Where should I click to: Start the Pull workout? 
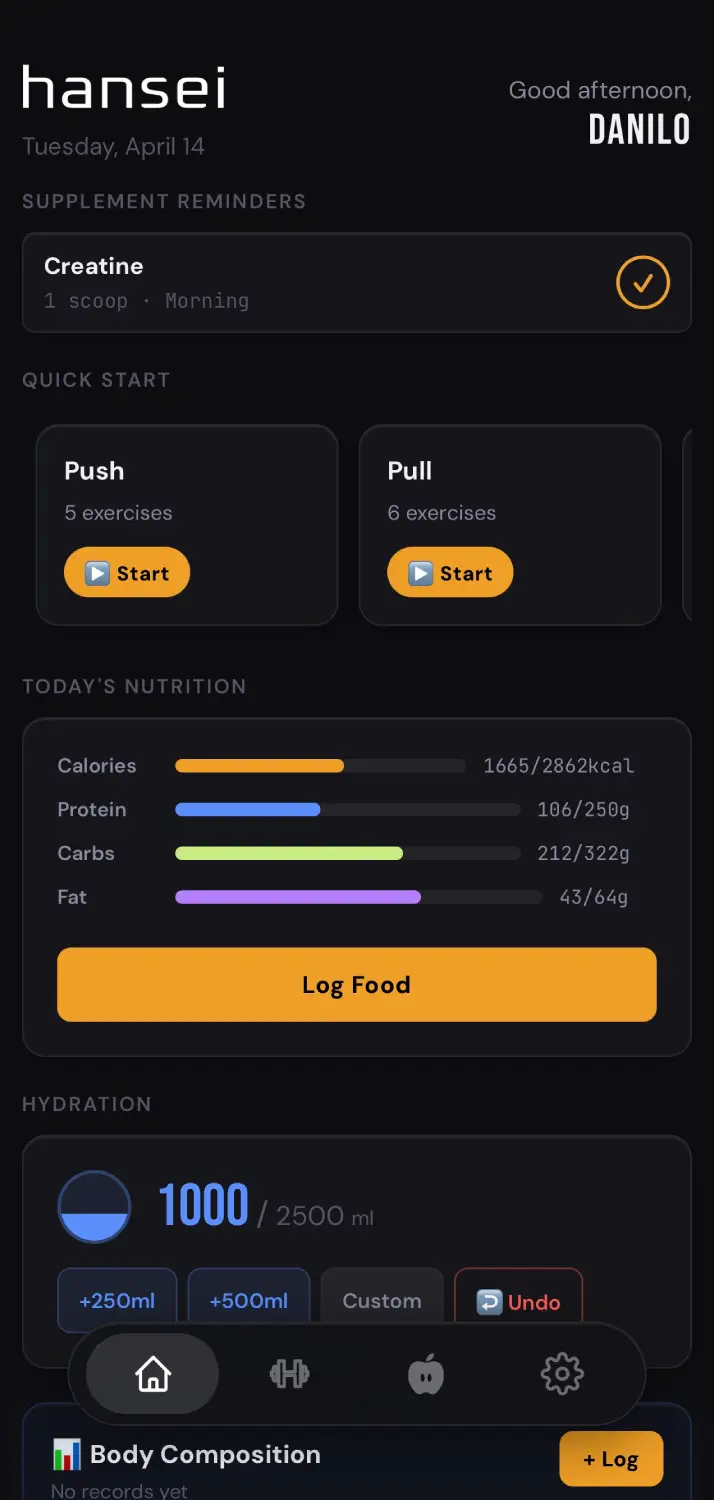point(450,573)
